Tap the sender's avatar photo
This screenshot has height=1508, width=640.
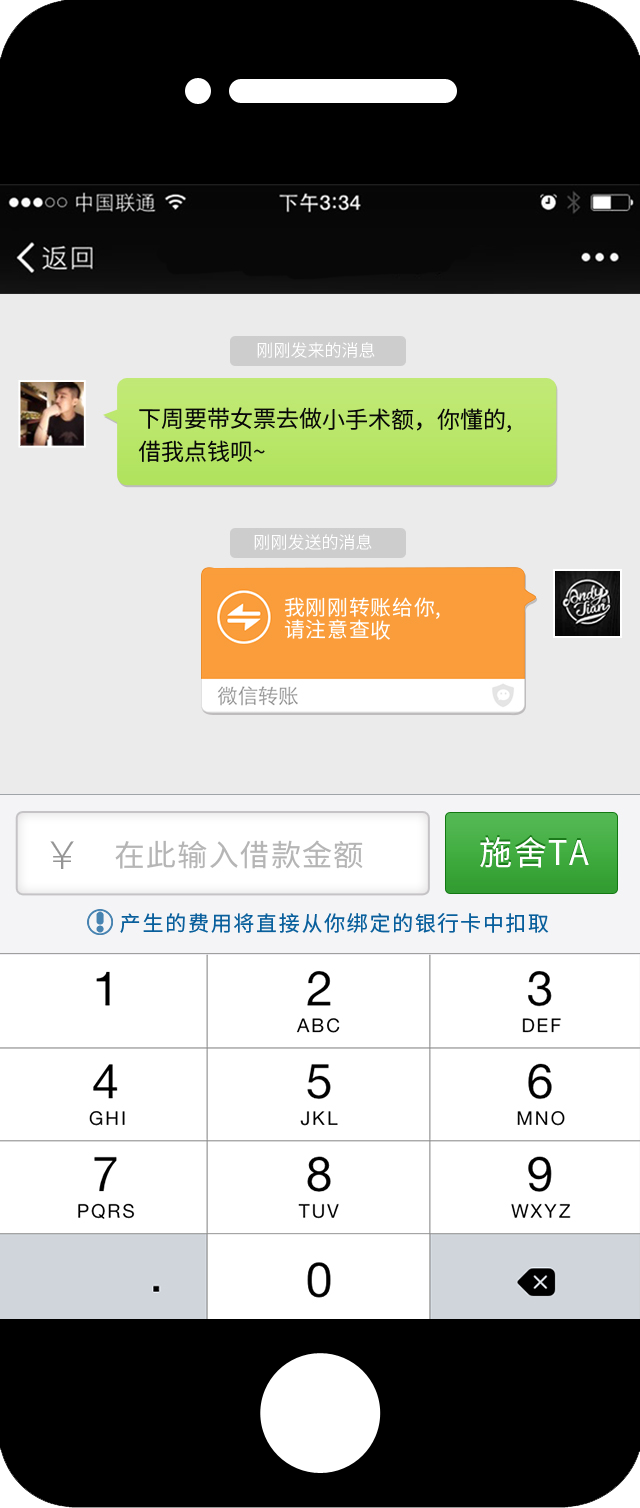52,413
